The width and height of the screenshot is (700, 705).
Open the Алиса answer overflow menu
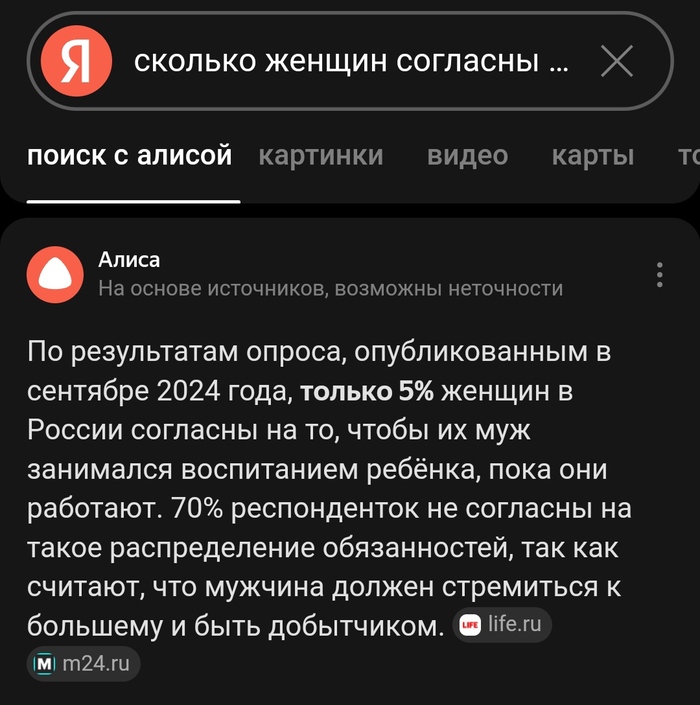pos(659,275)
